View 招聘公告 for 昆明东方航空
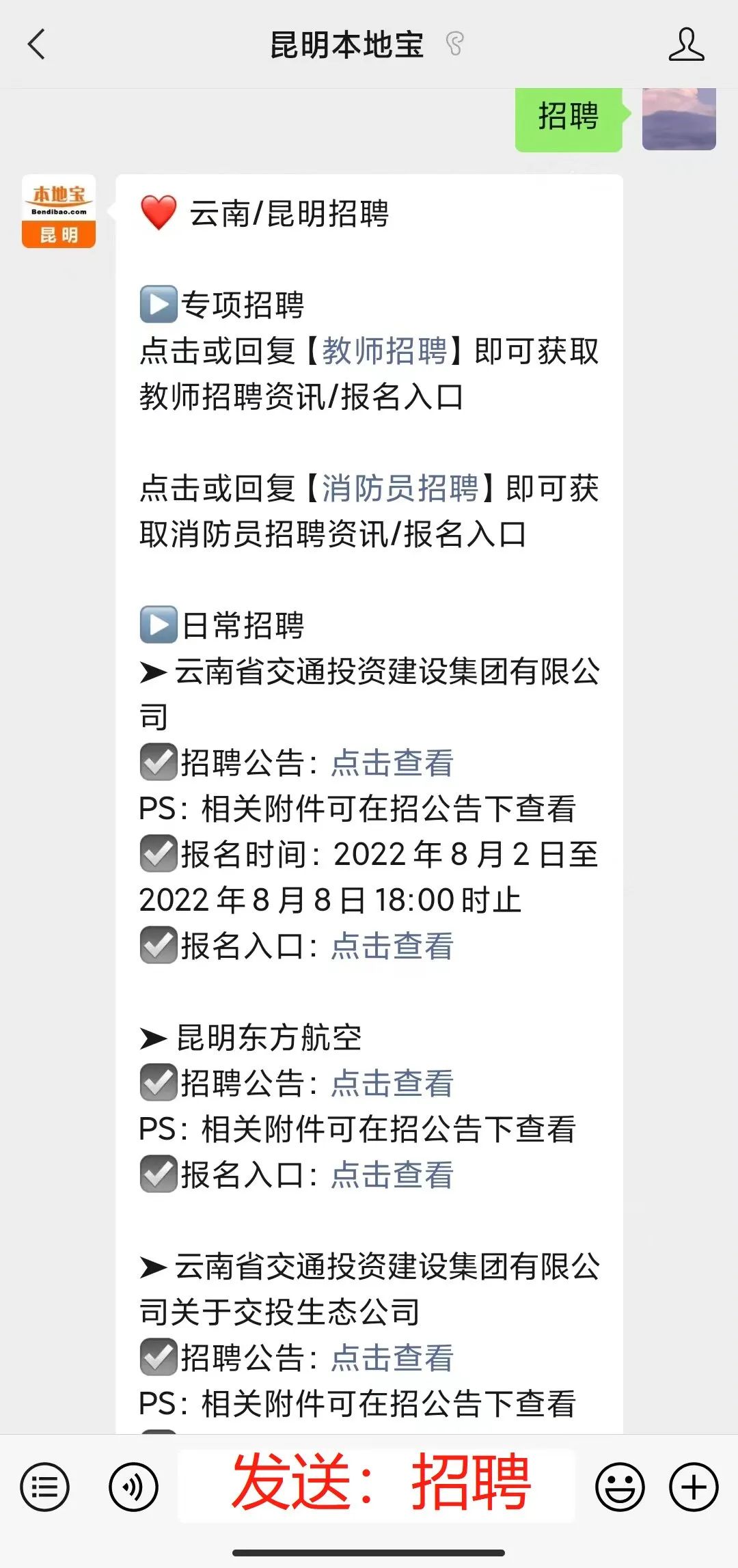The height and width of the screenshot is (1568, 738). pyautogui.click(x=392, y=1084)
